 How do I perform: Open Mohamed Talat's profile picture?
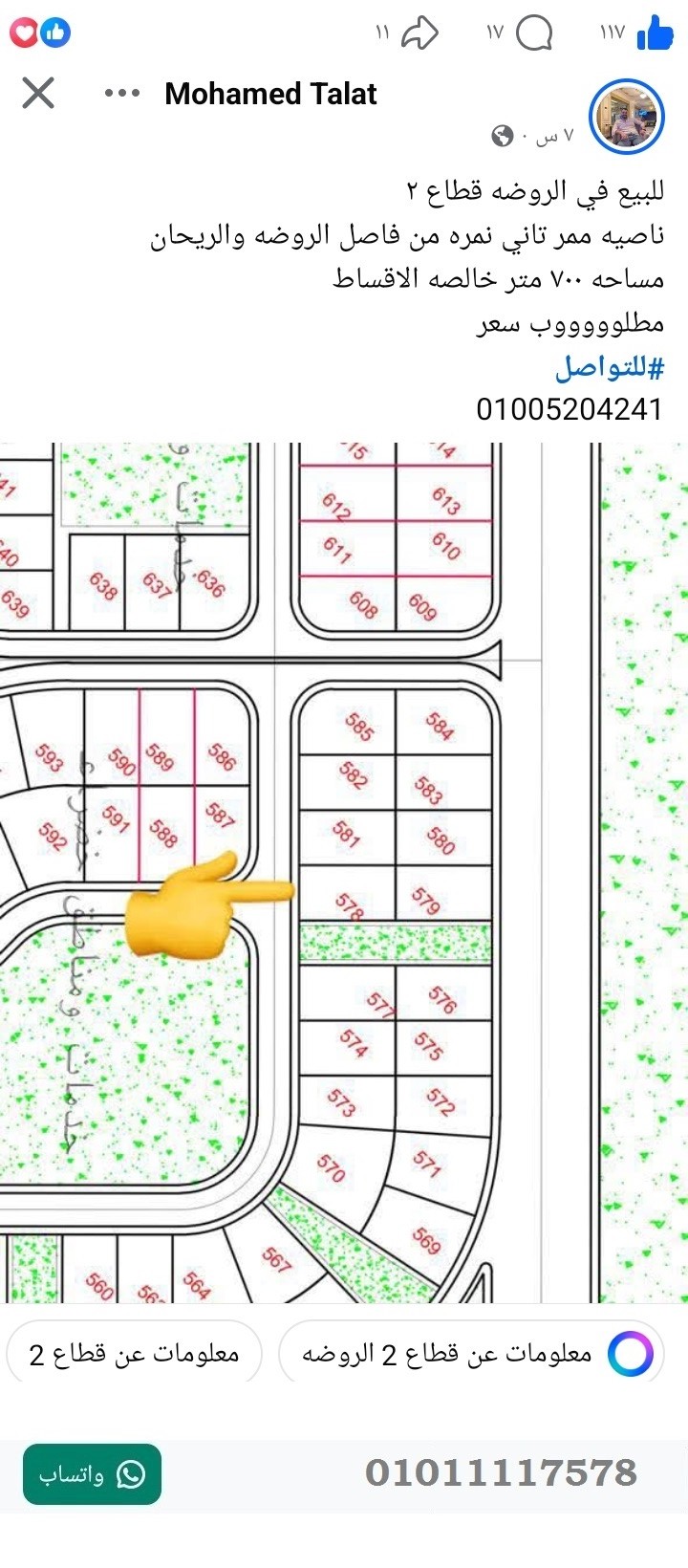coord(626,117)
